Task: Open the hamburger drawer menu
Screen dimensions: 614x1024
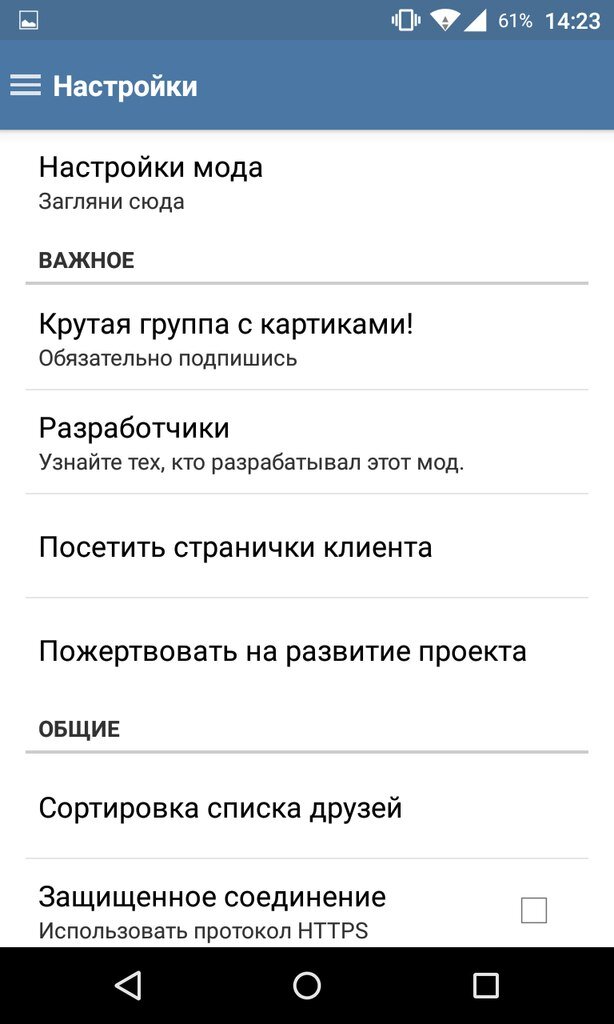Action: pos(26,86)
